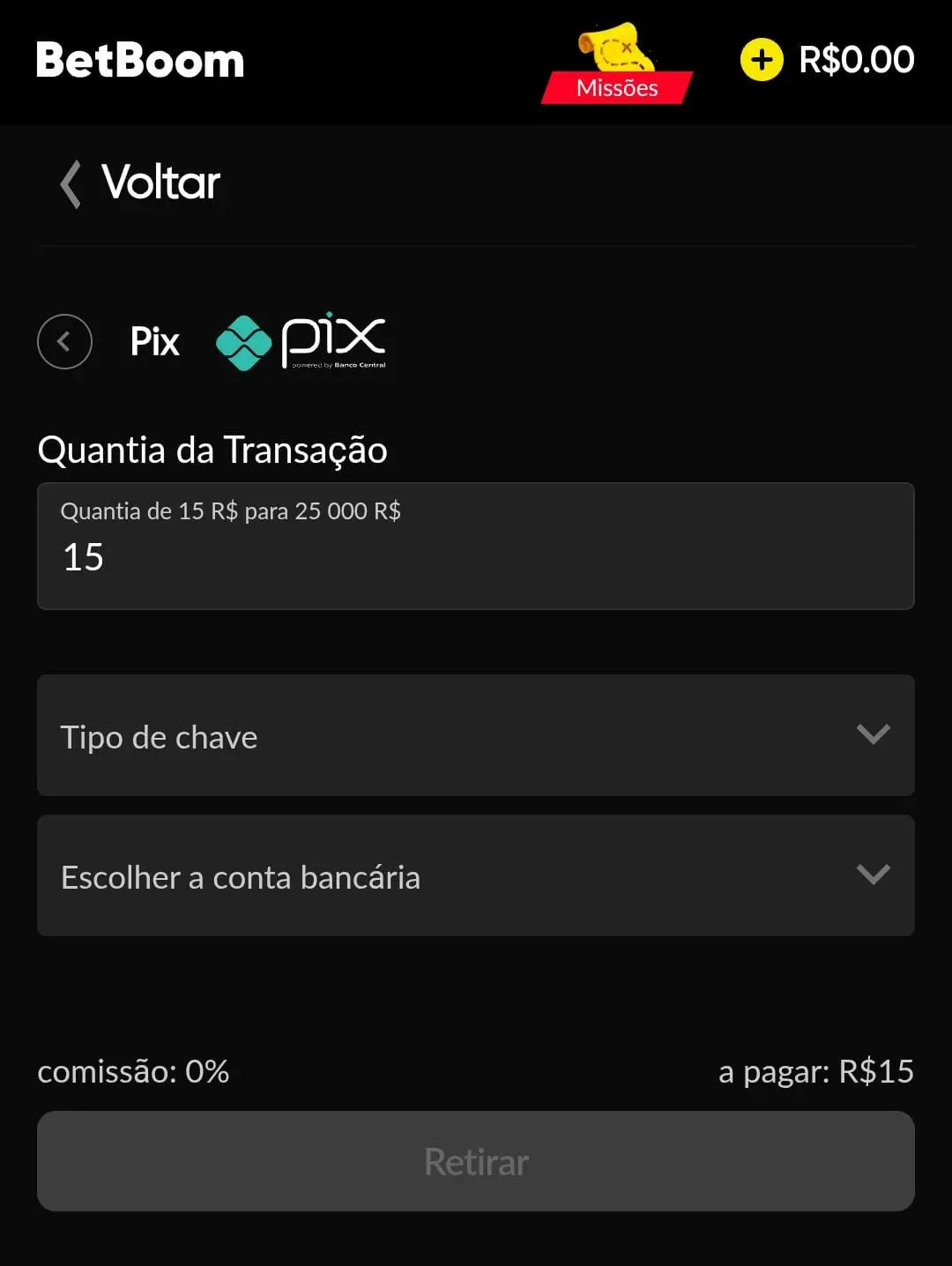Click the Voltar chevron arrow
Screen dimensions: 952x1266
click(70, 182)
